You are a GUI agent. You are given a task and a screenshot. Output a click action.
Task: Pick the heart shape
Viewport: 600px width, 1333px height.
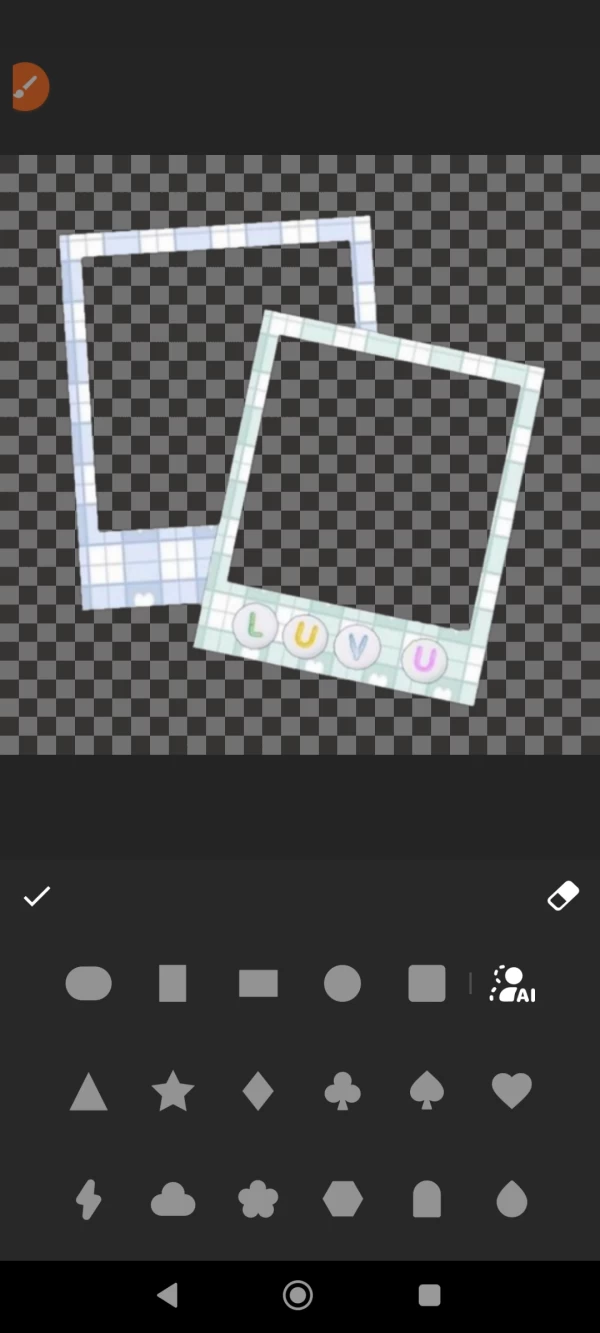(x=512, y=1091)
